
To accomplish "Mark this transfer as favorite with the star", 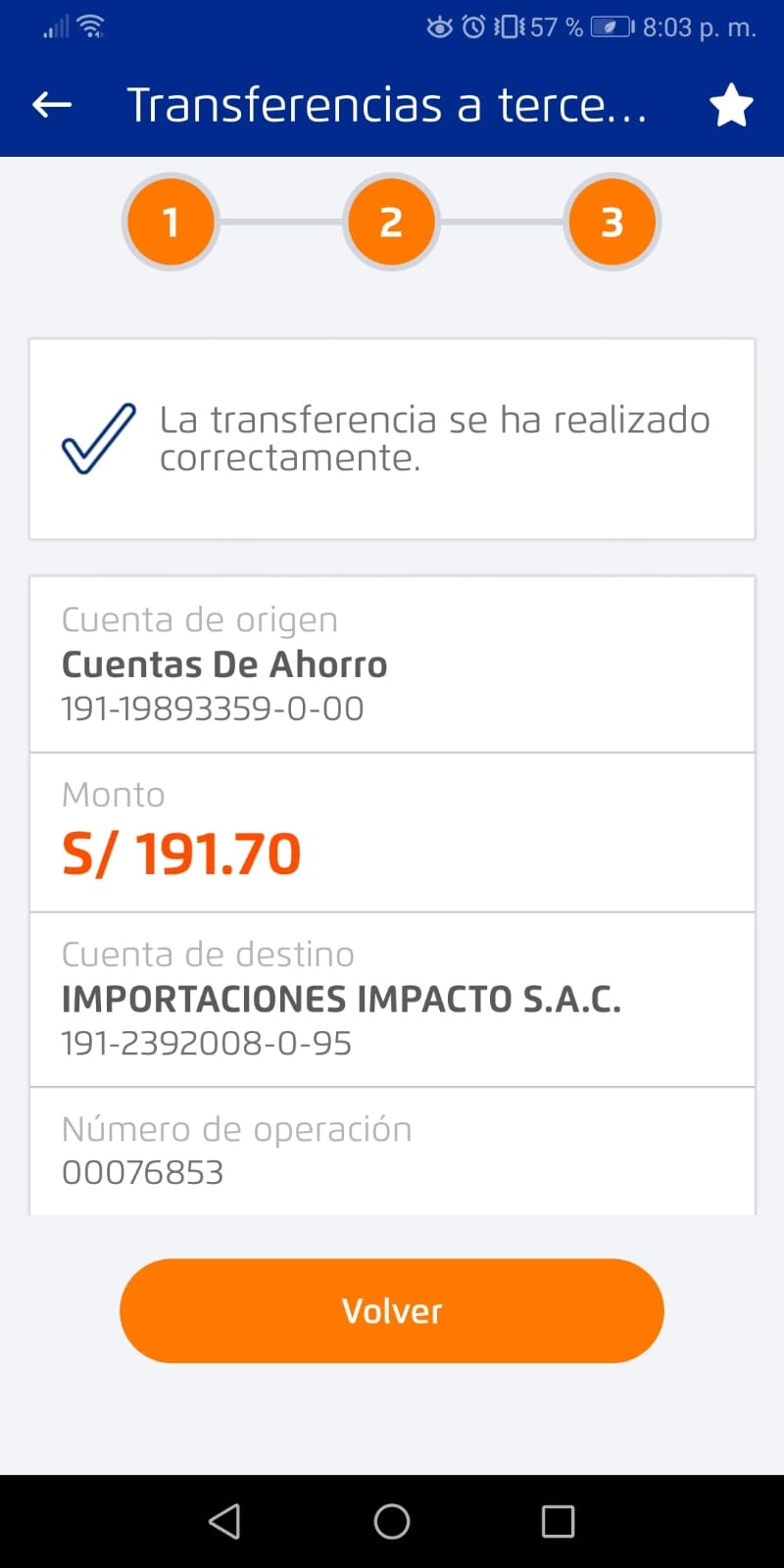I will coord(731,105).
